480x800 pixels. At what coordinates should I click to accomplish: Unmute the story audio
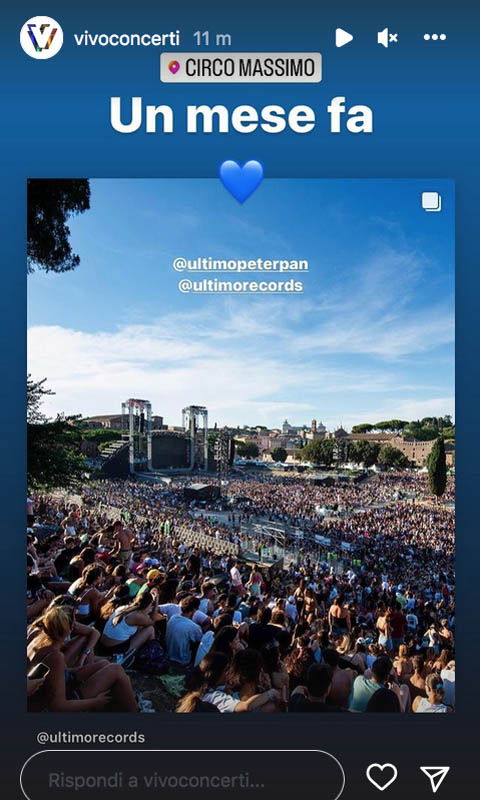pos(387,38)
